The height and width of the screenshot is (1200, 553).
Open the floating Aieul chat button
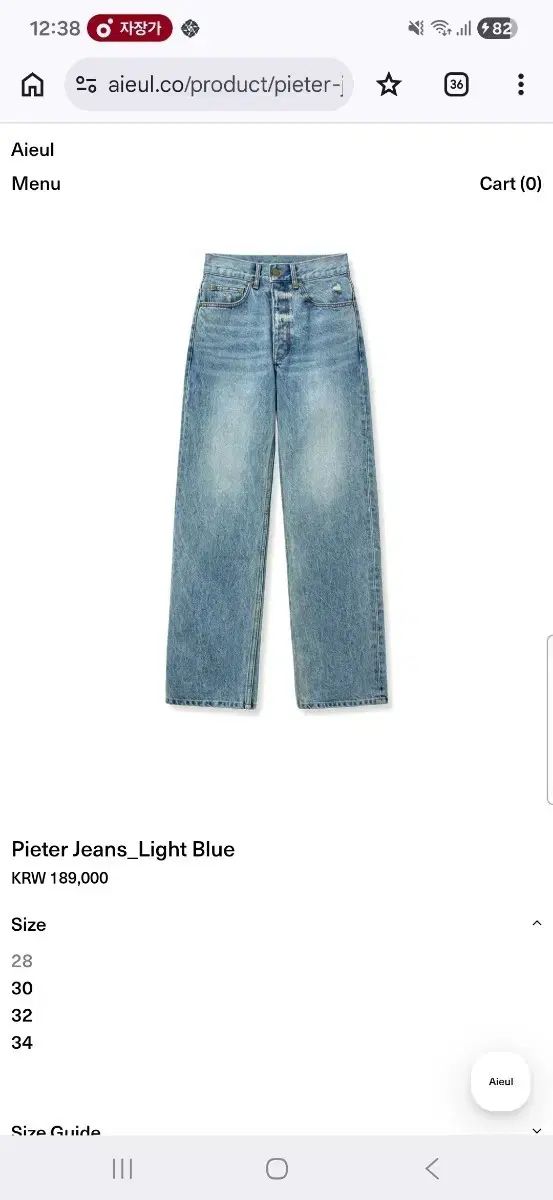click(x=501, y=1081)
